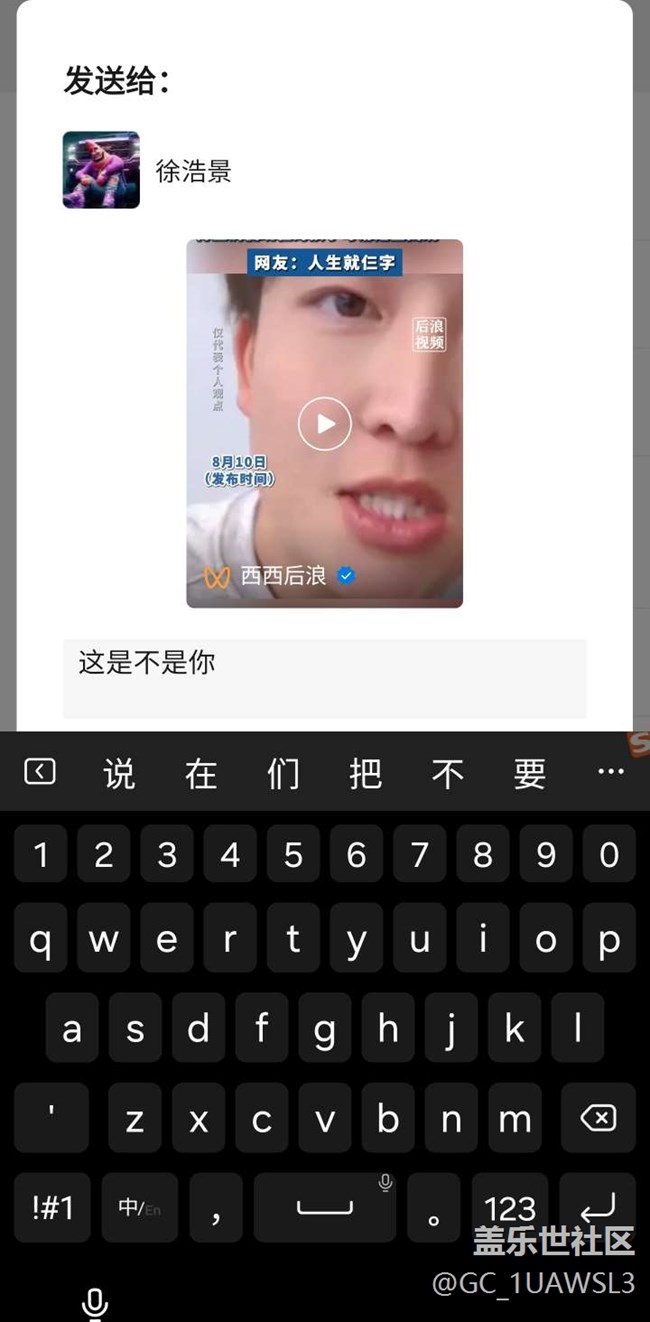Play the 西西后浪 video preview
This screenshot has height=1322, width=650.
pyautogui.click(x=325, y=424)
